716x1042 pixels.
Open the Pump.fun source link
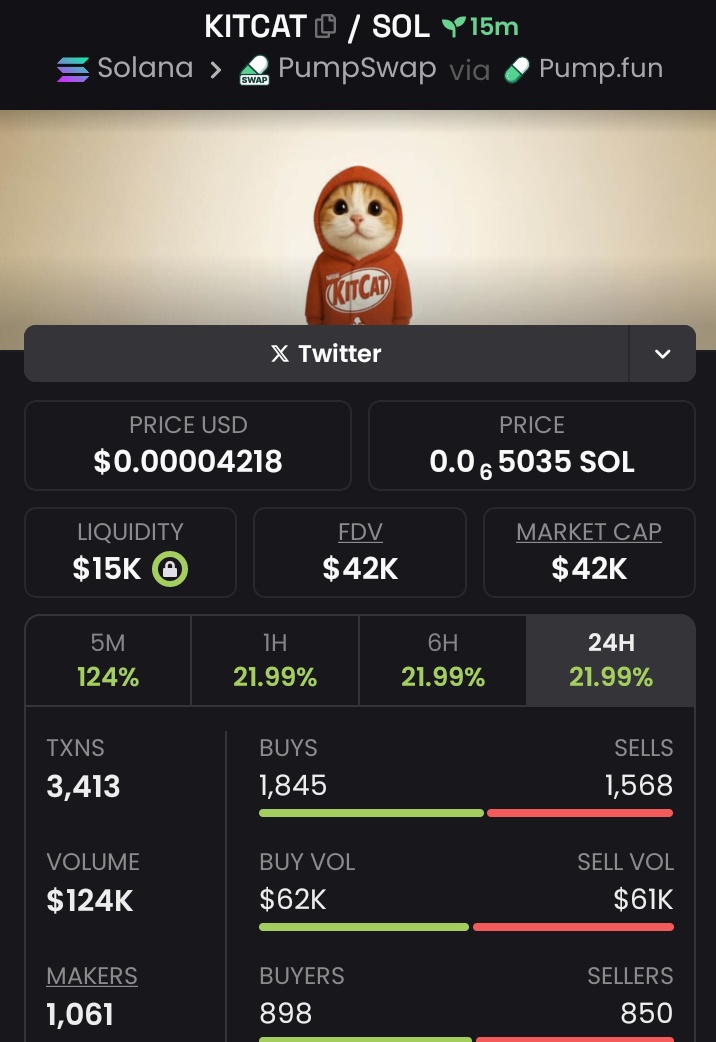[585, 69]
